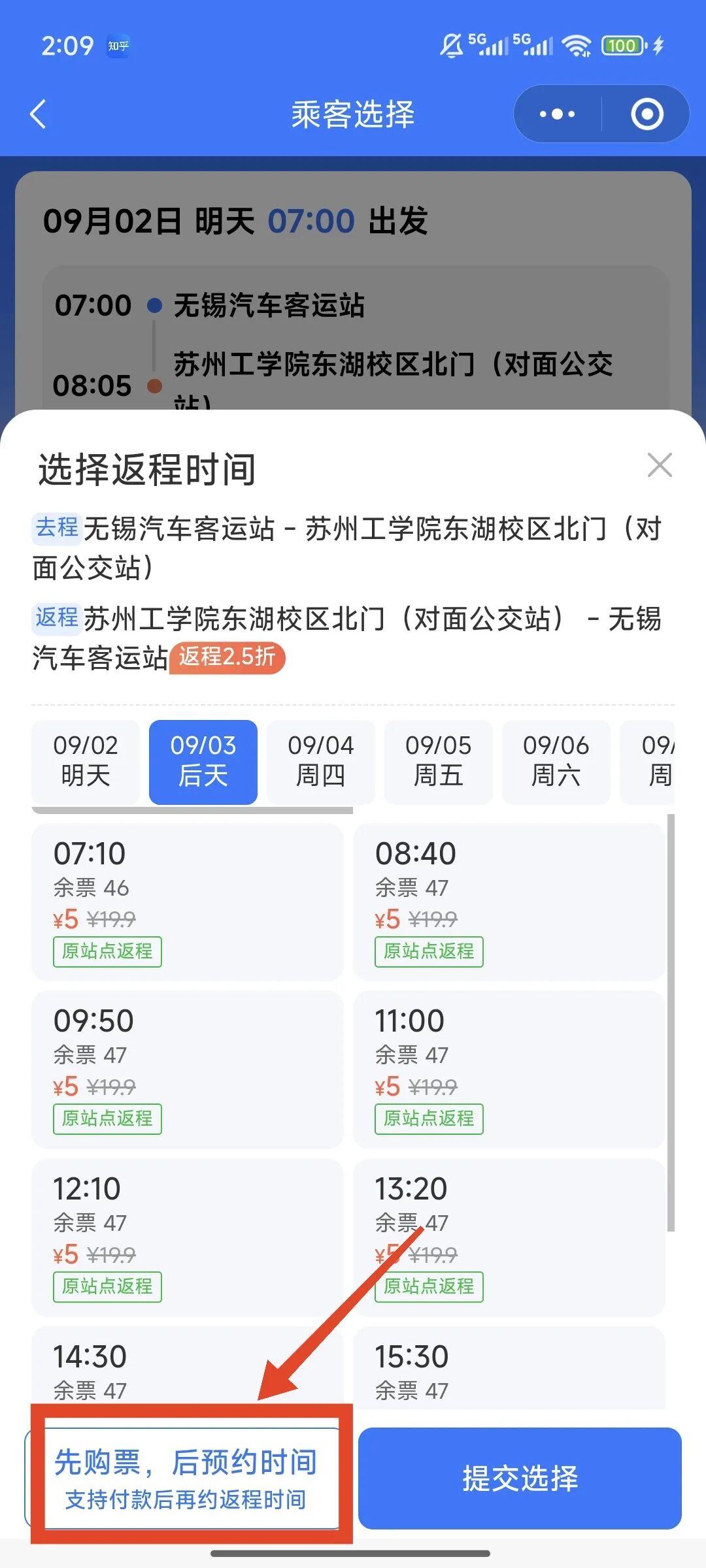This screenshot has height=1568, width=706.
Task: Switch to the 09/06 周六 date
Action: tap(556, 762)
